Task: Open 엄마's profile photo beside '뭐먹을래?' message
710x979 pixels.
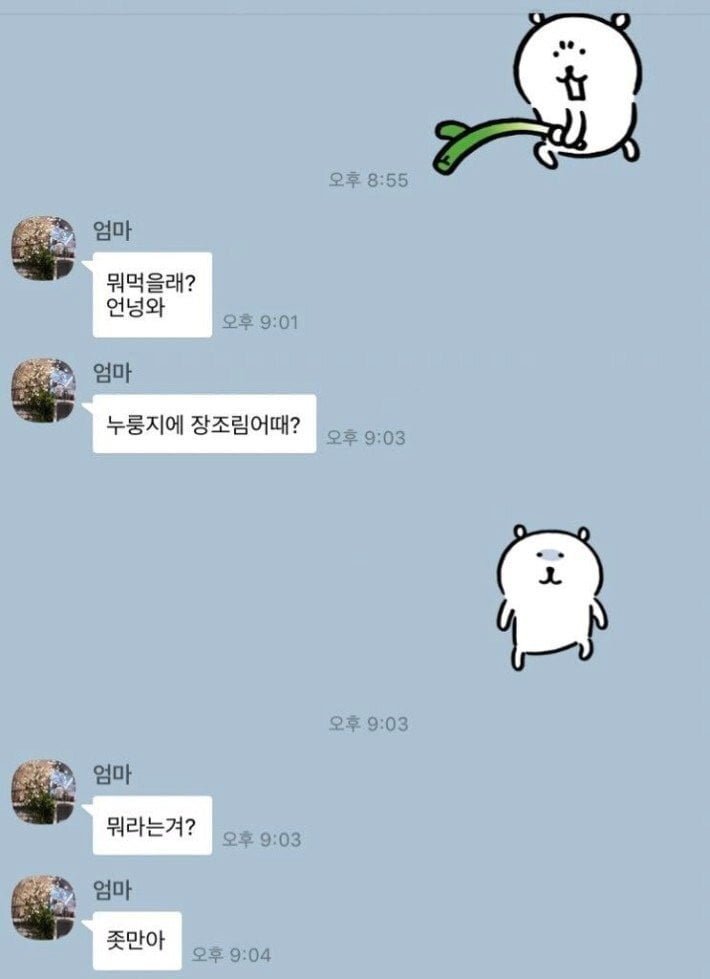Action: 43,248
